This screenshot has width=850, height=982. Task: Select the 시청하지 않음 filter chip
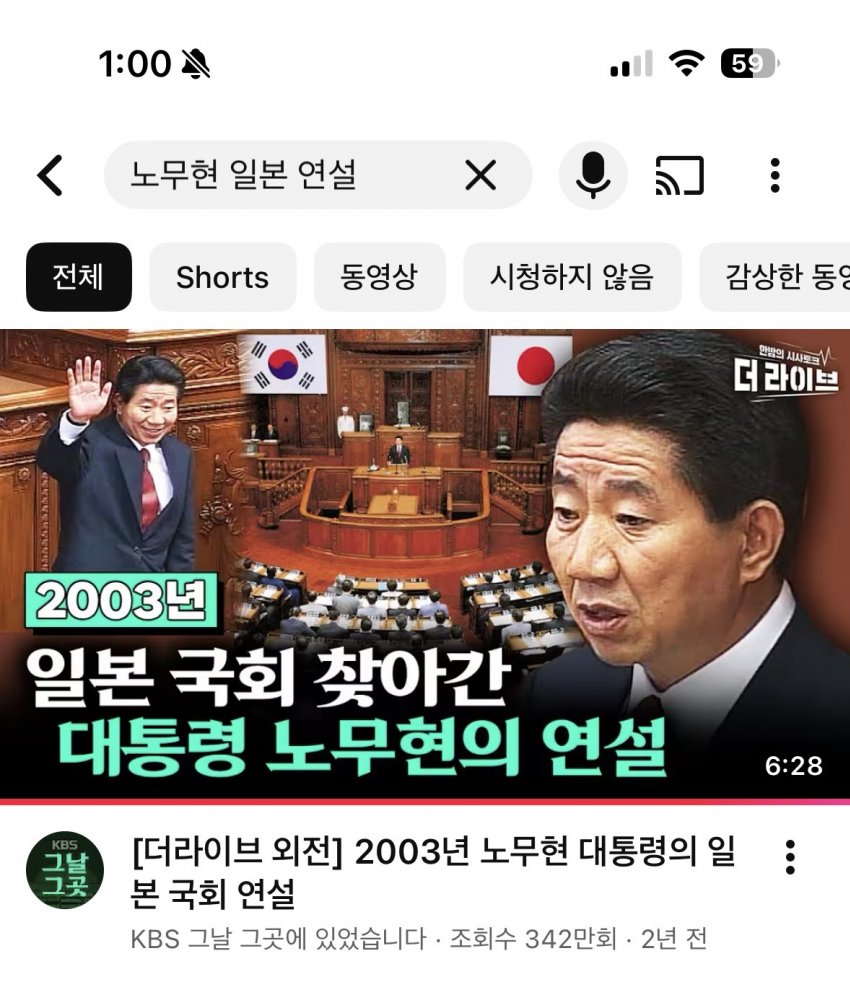(572, 277)
